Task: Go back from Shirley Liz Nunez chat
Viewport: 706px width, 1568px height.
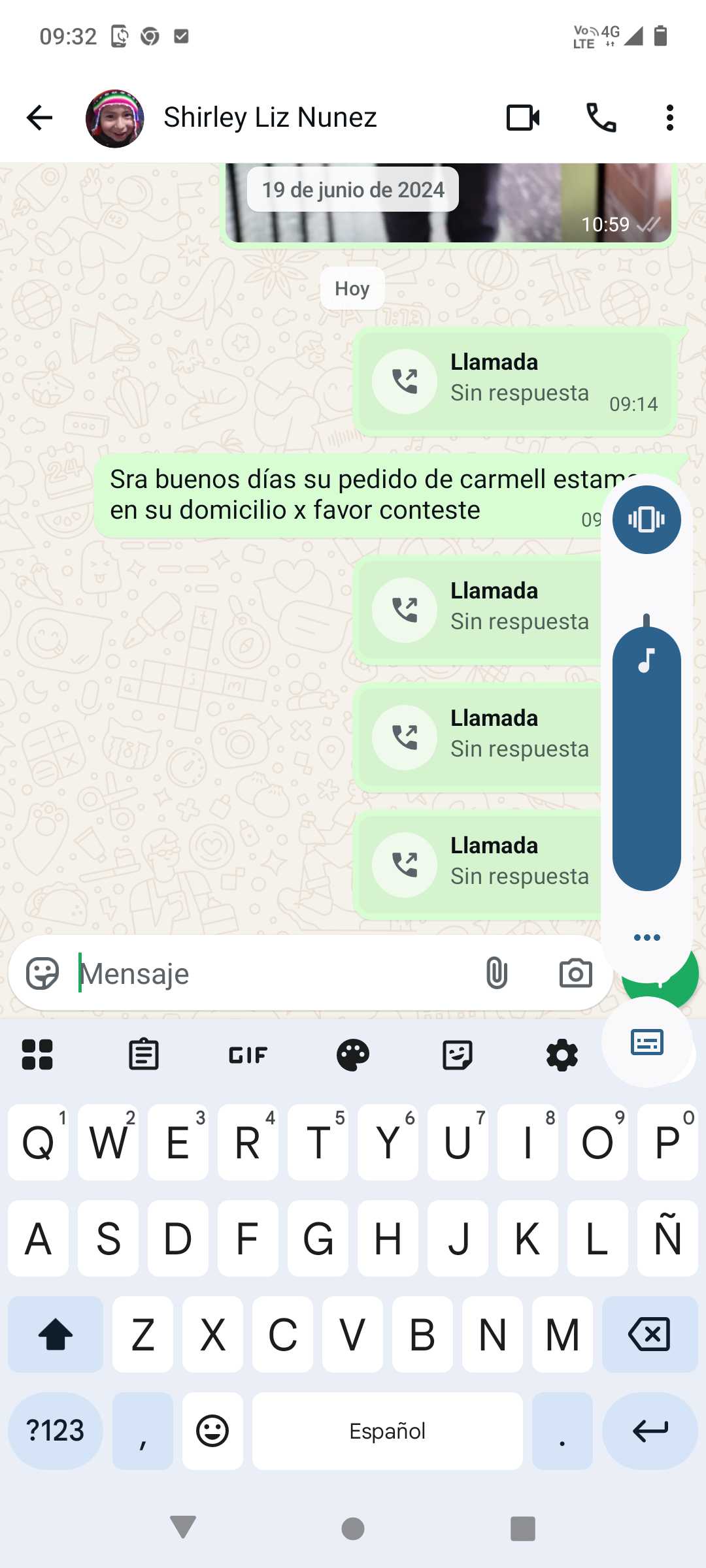Action: coord(39,118)
